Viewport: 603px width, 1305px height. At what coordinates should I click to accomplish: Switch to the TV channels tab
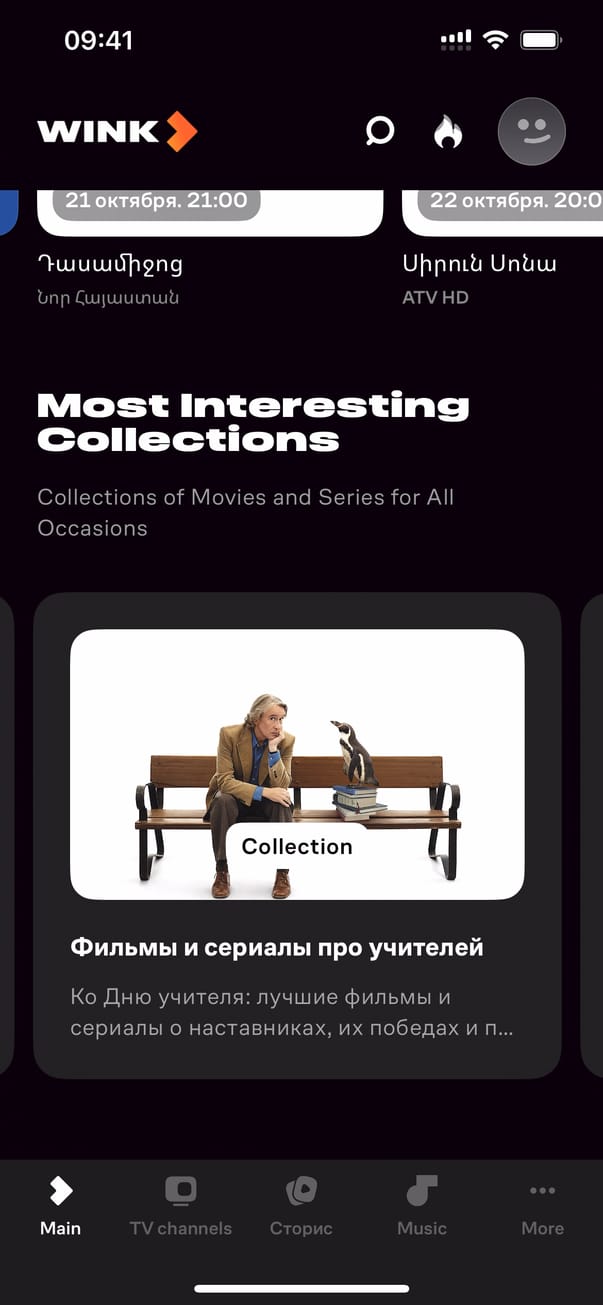pyautogui.click(x=180, y=1205)
